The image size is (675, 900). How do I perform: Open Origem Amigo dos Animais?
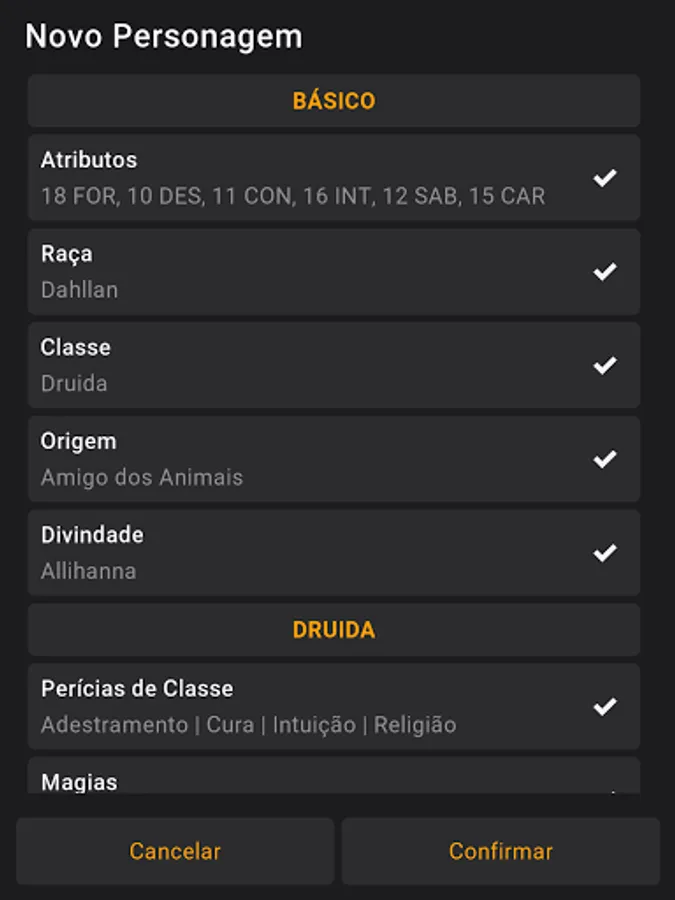pos(333,459)
